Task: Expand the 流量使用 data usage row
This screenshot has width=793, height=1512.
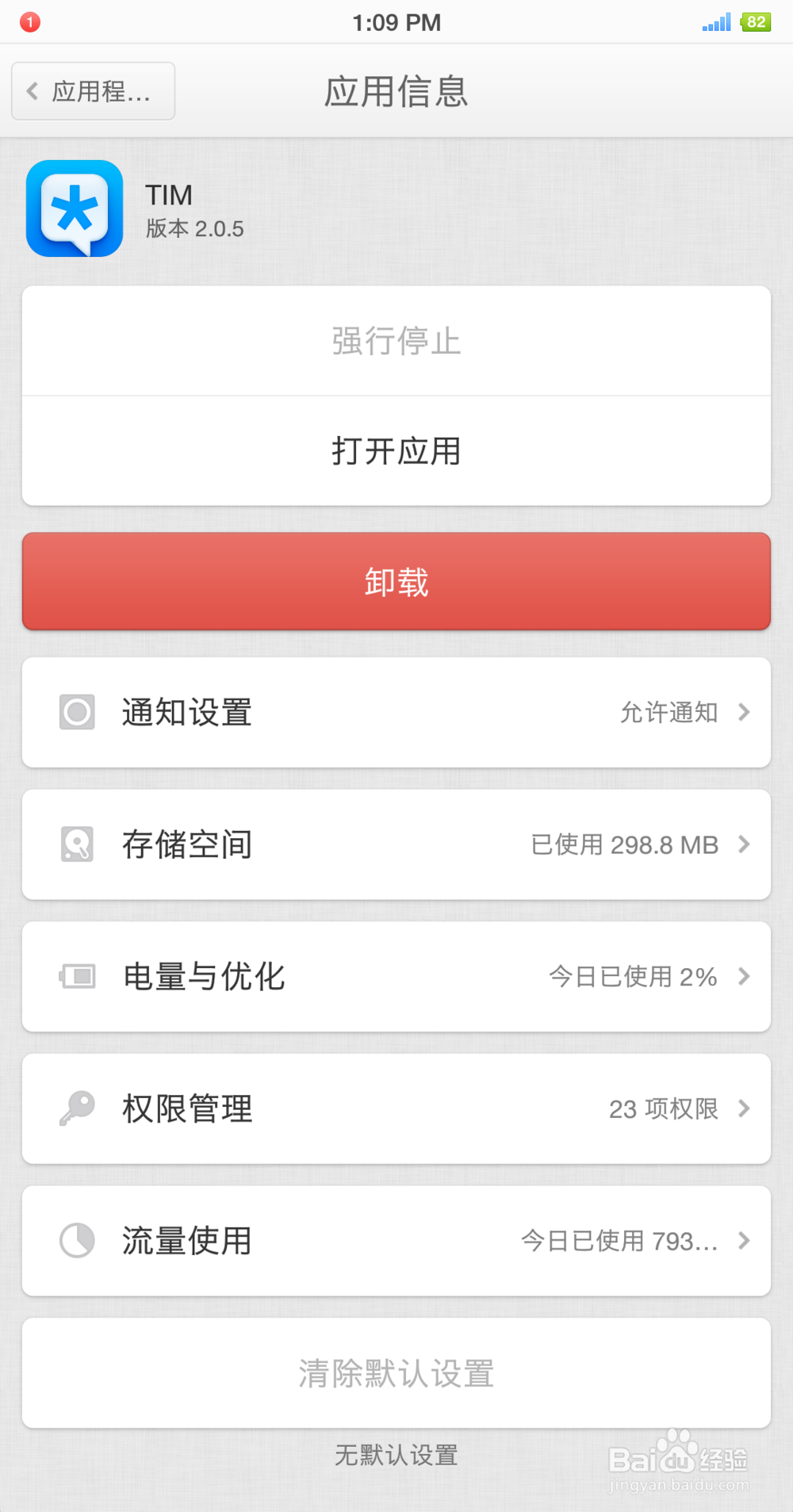Action: click(x=396, y=1242)
